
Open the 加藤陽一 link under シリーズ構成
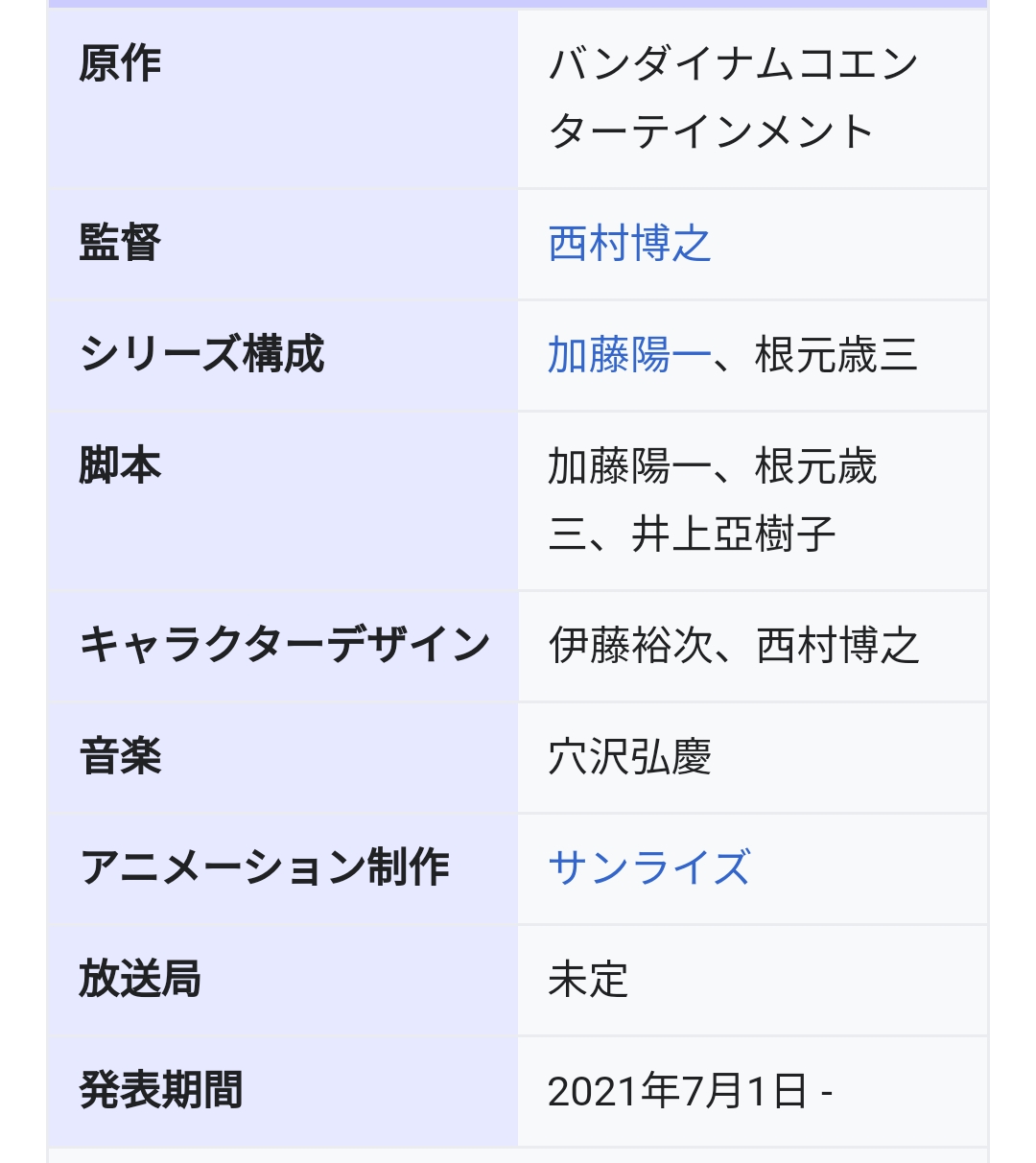coord(629,355)
